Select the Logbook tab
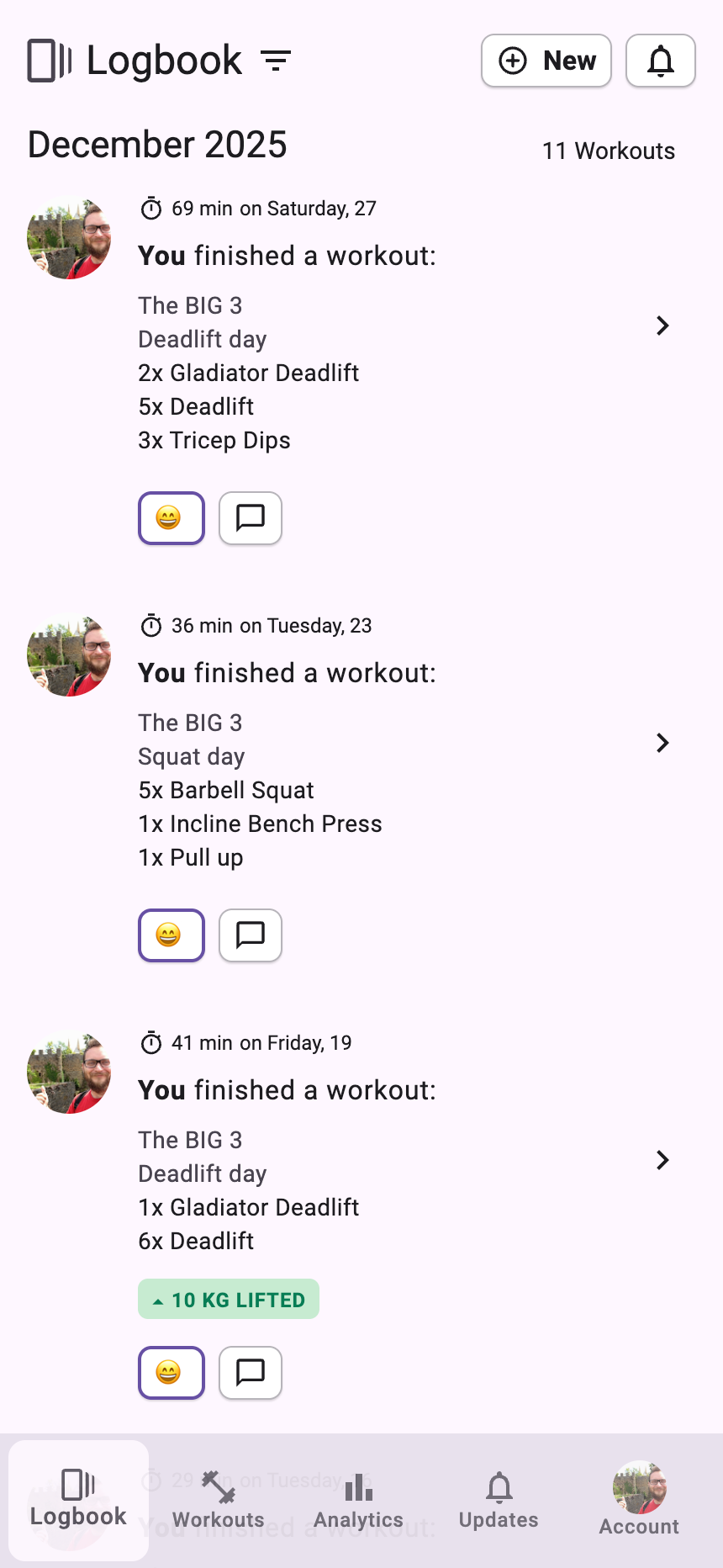Screen dimensions: 723x1568 pos(78,1500)
